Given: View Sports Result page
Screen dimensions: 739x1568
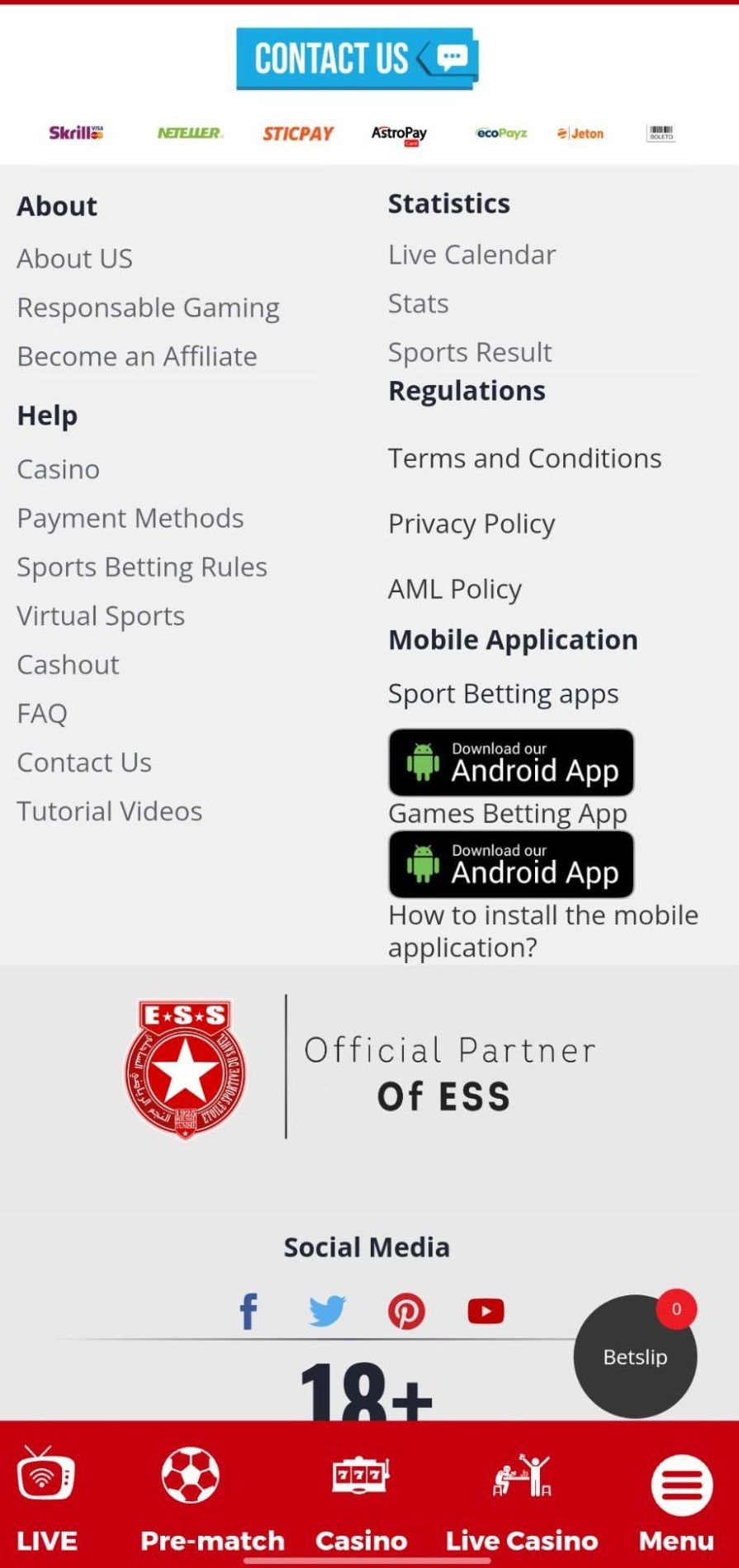Looking at the screenshot, I should (x=470, y=352).
